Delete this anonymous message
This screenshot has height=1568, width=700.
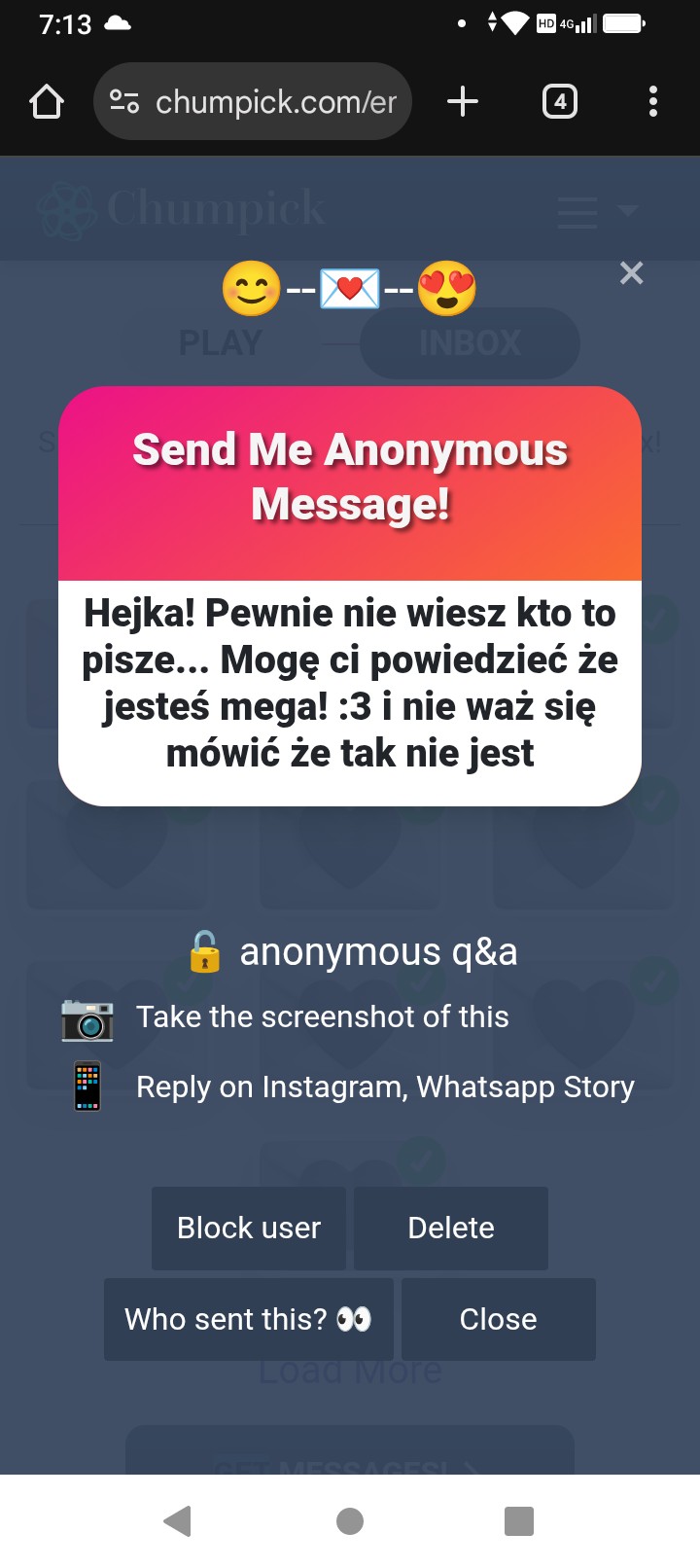[x=451, y=1228]
